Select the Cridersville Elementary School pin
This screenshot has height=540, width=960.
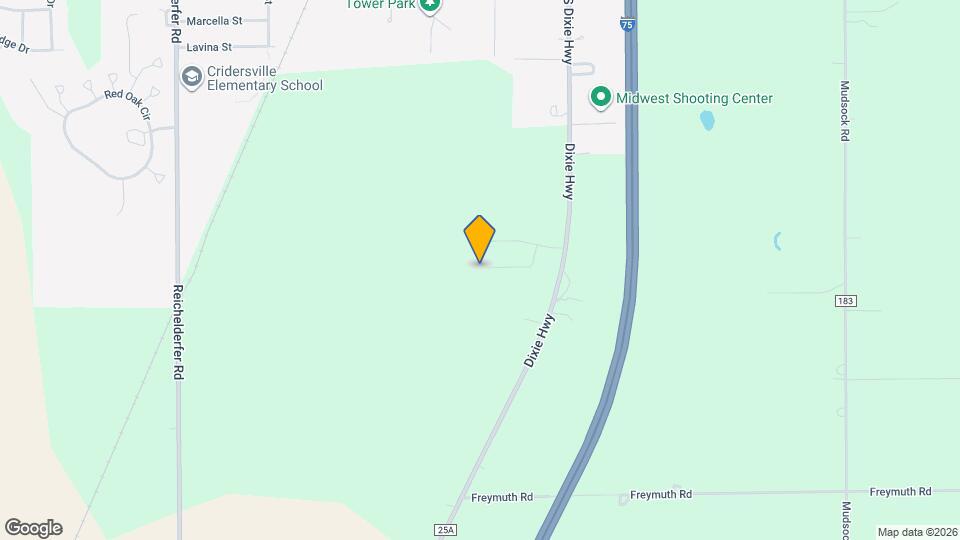tap(191, 77)
